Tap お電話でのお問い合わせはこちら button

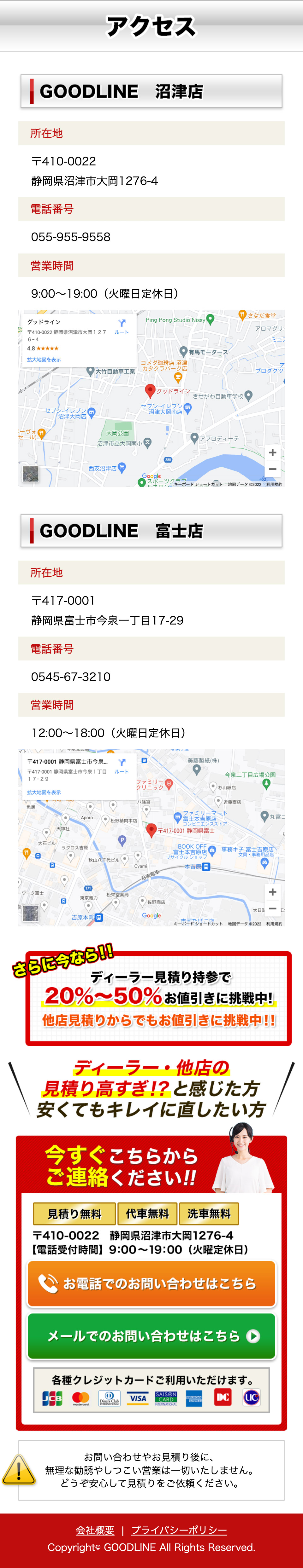[x=151, y=1284]
